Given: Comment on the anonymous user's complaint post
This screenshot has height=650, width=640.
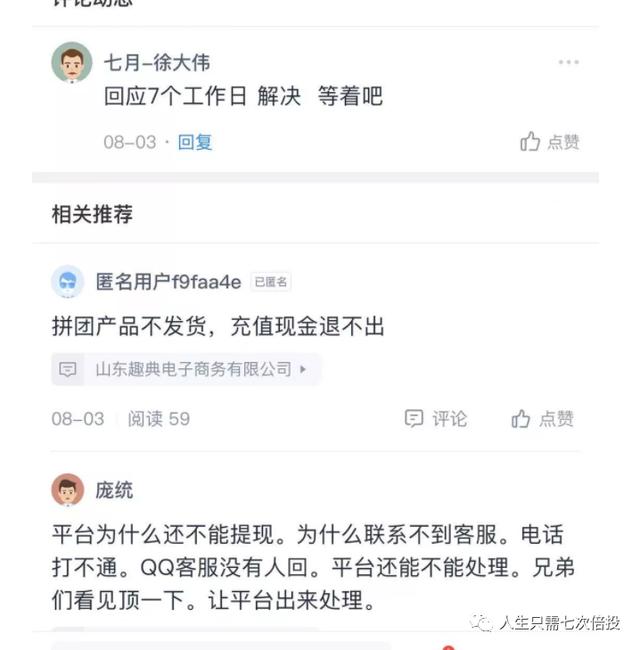Looking at the screenshot, I should (436, 418).
